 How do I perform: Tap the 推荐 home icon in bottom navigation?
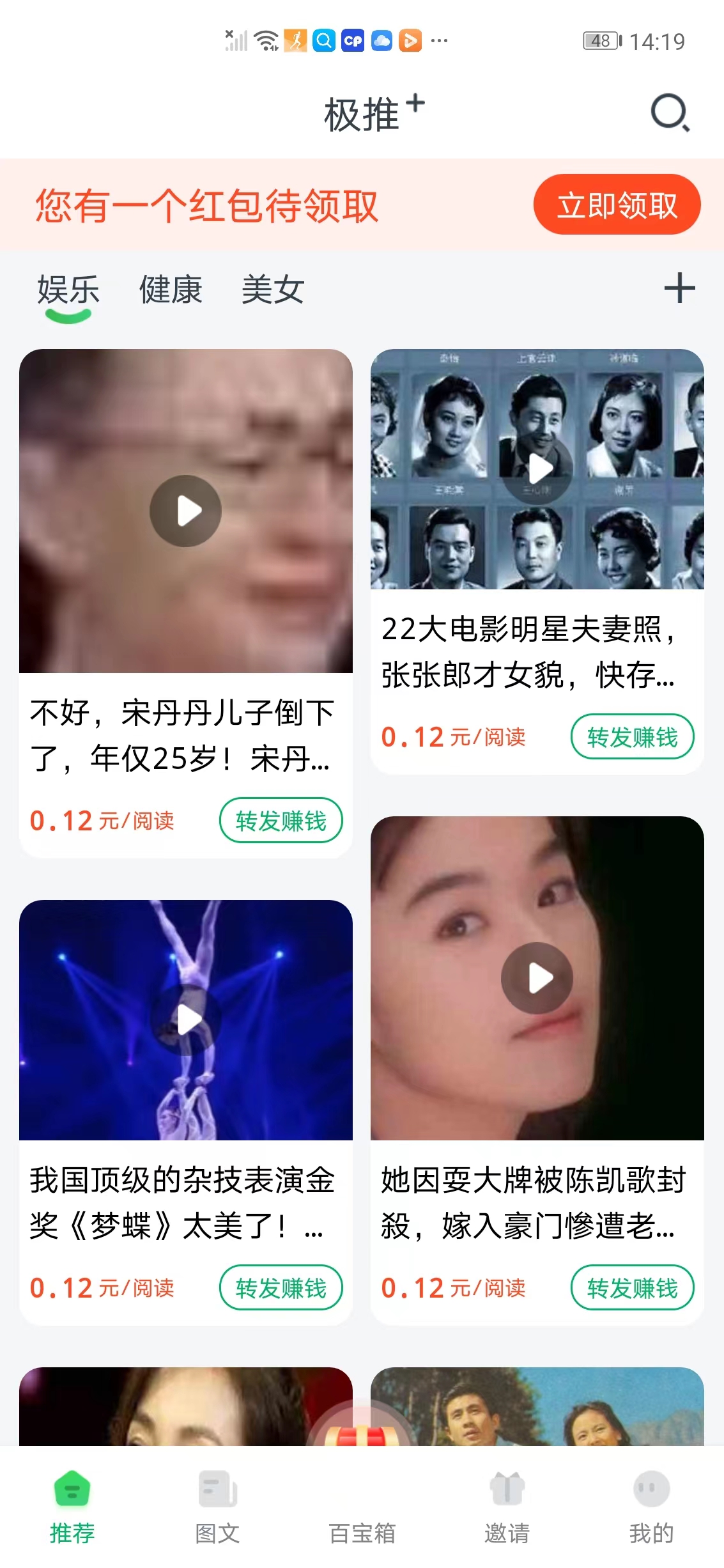click(72, 1487)
